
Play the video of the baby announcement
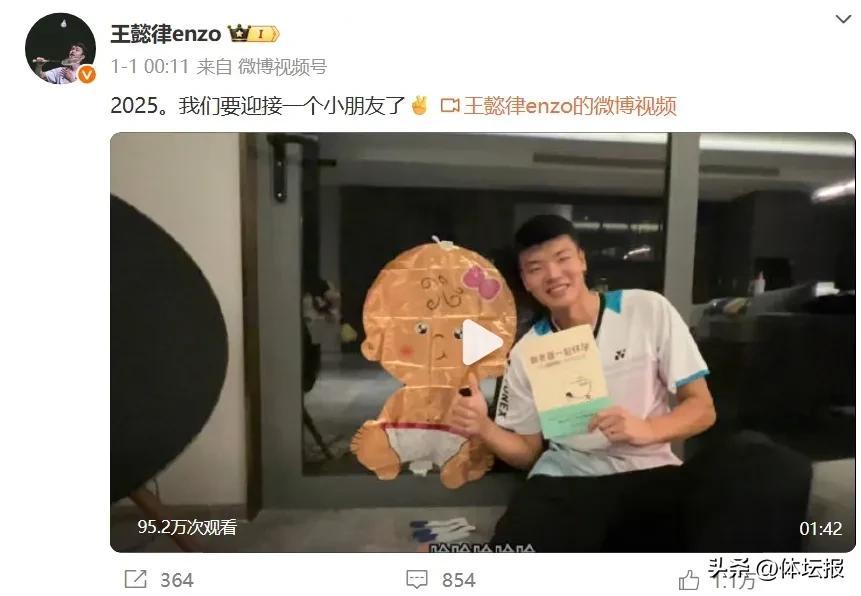[x=482, y=342]
